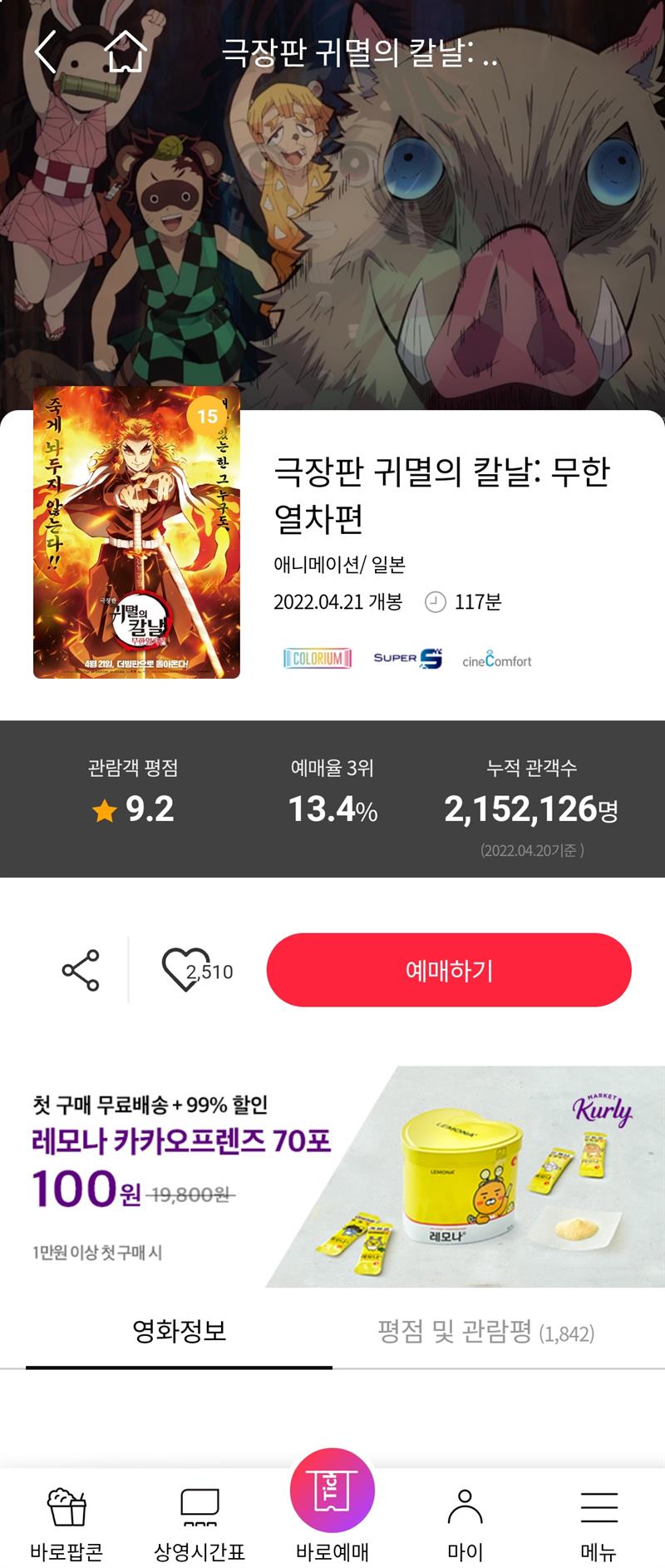Tap the 예매하기 booking button
This screenshot has width=665, height=1568.
[x=449, y=970]
